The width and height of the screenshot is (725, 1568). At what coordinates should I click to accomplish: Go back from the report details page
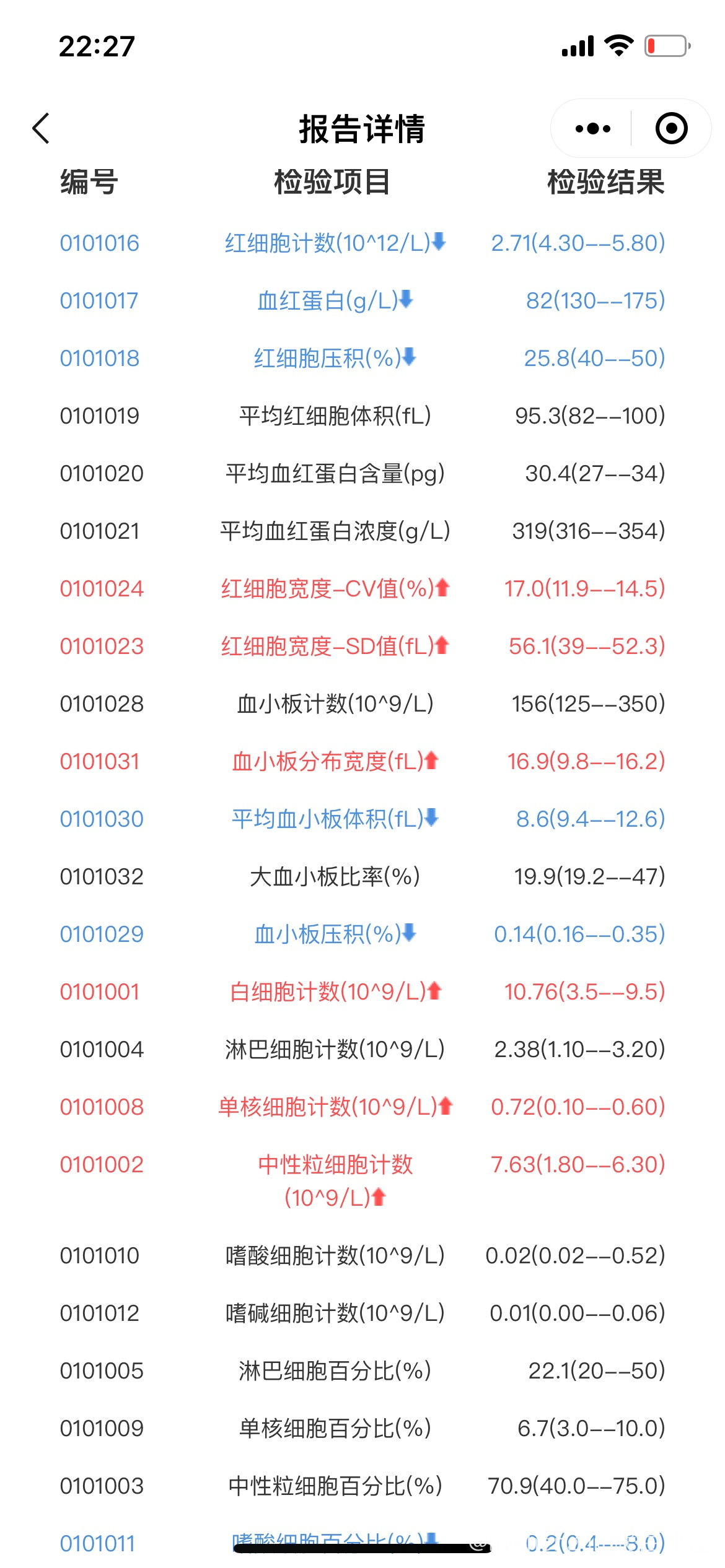tap(41, 129)
